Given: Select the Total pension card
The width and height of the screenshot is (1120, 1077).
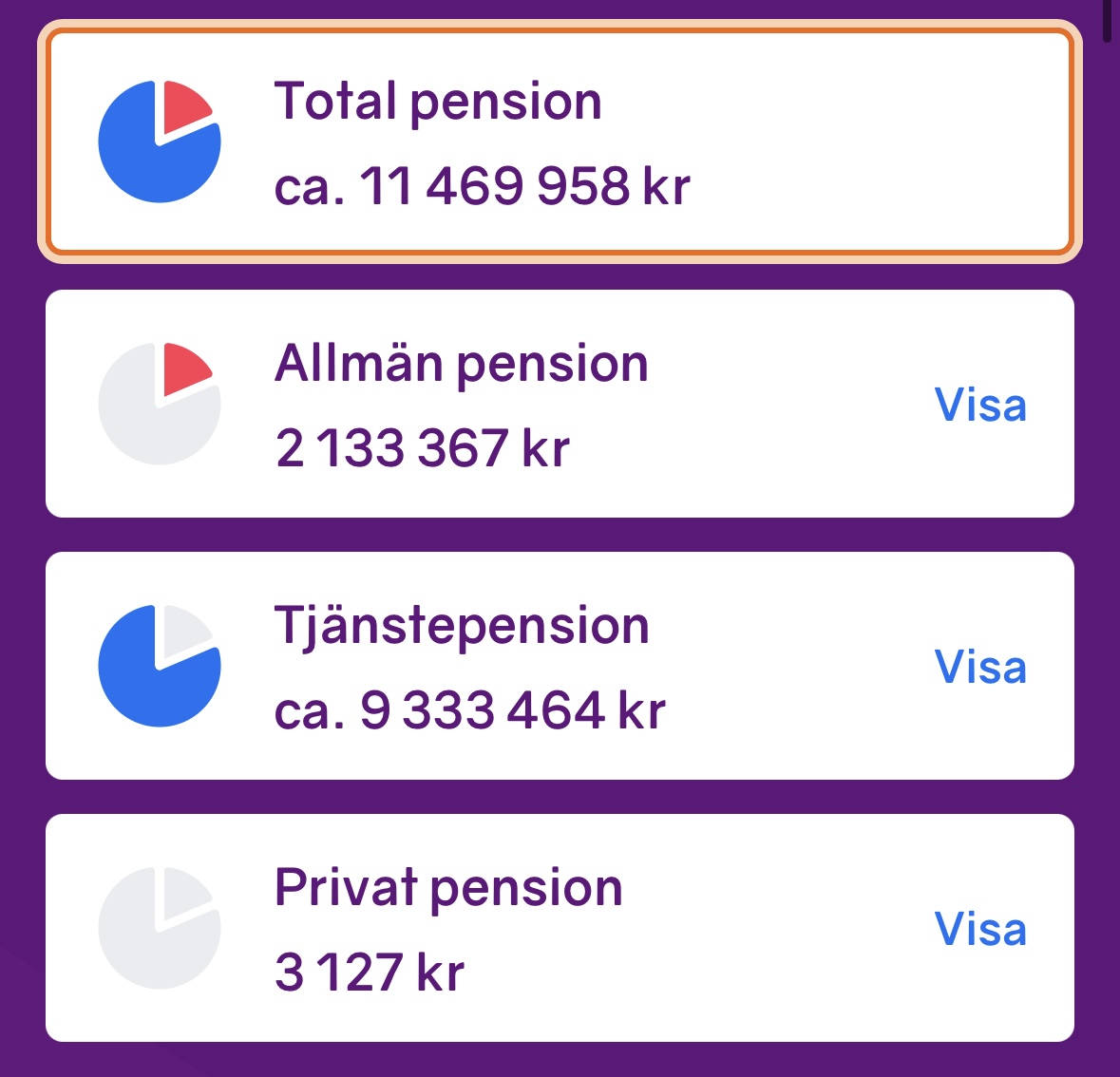Looking at the screenshot, I should 560,142.
